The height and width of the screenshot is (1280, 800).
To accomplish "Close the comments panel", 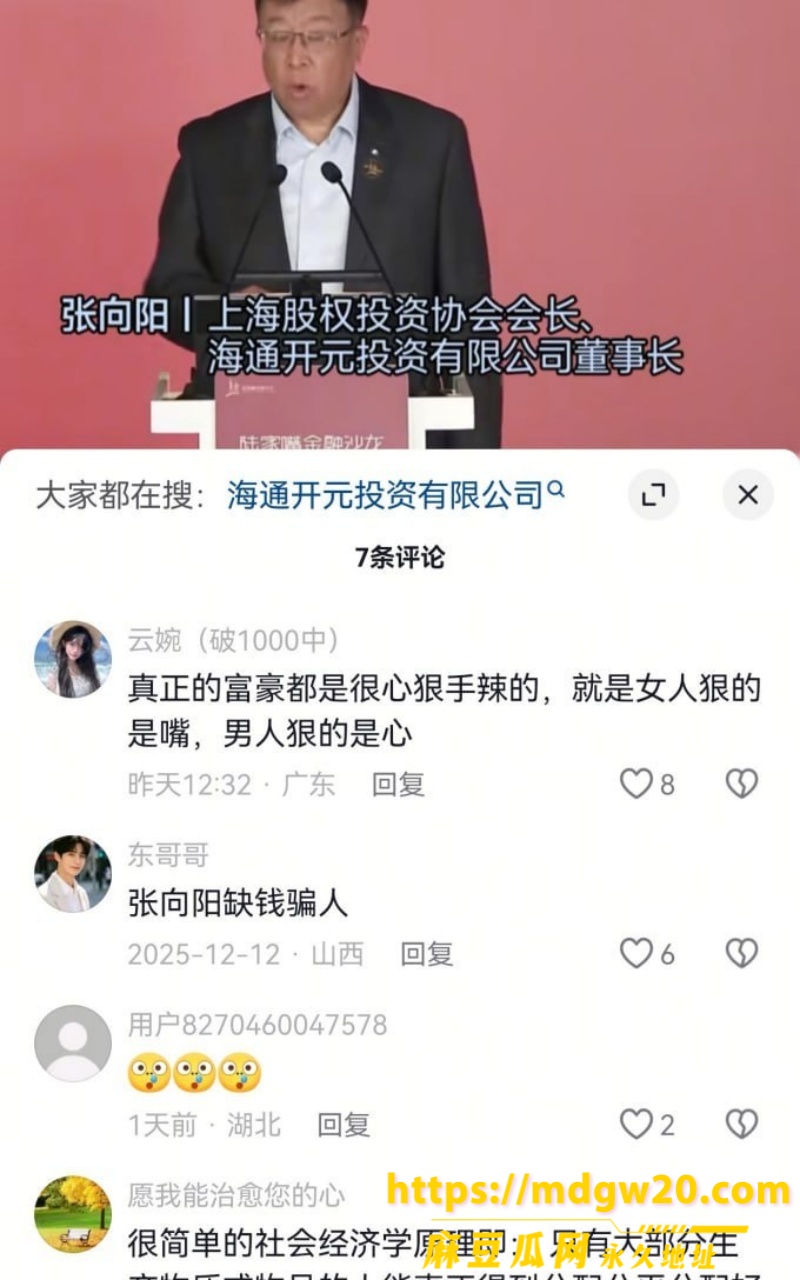I will point(748,495).
